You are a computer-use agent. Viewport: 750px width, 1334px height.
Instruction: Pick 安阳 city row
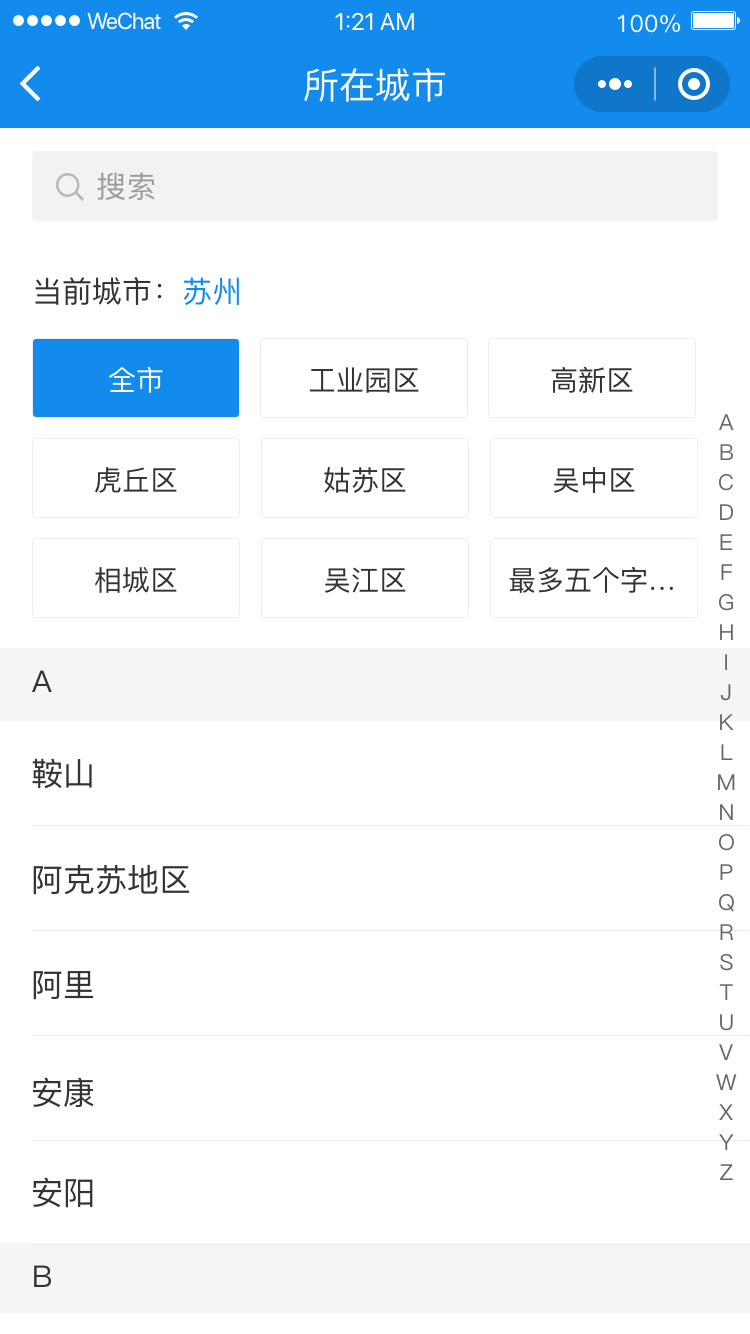coord(375,1192)
